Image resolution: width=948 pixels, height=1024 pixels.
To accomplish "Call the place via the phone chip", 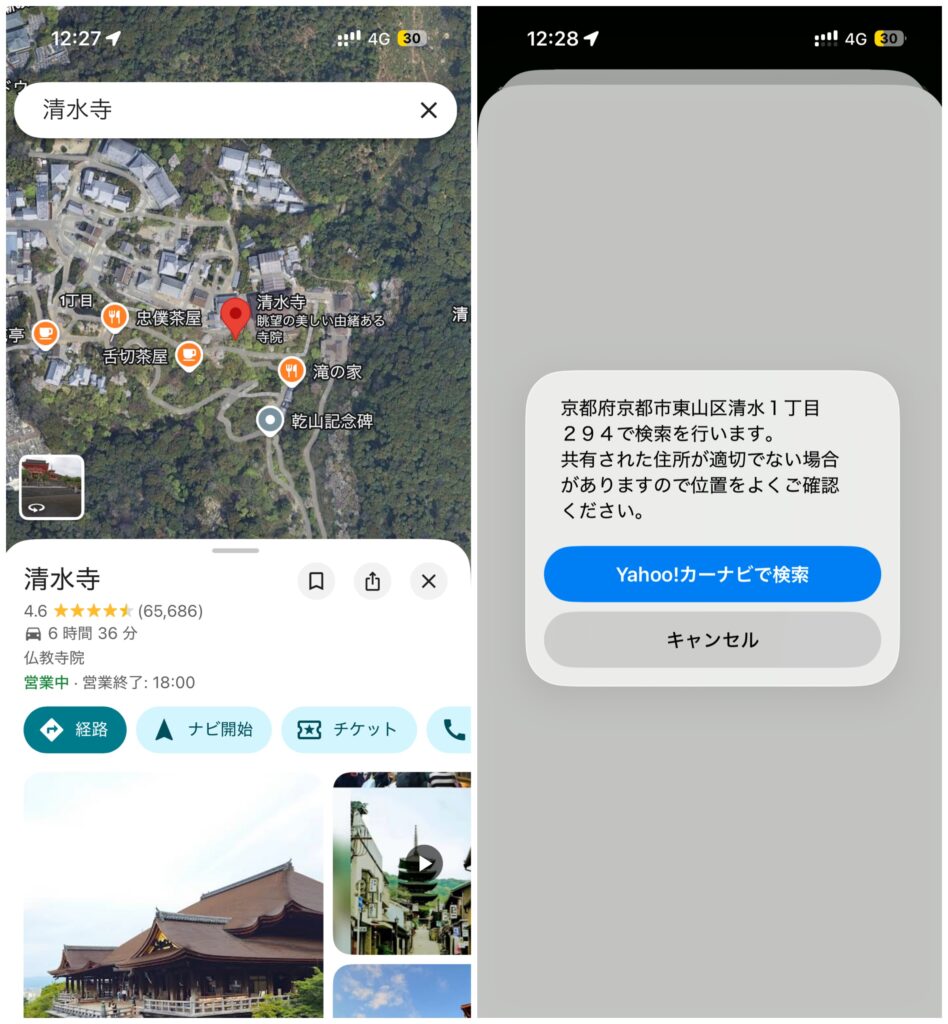I will tap(453, 730).
